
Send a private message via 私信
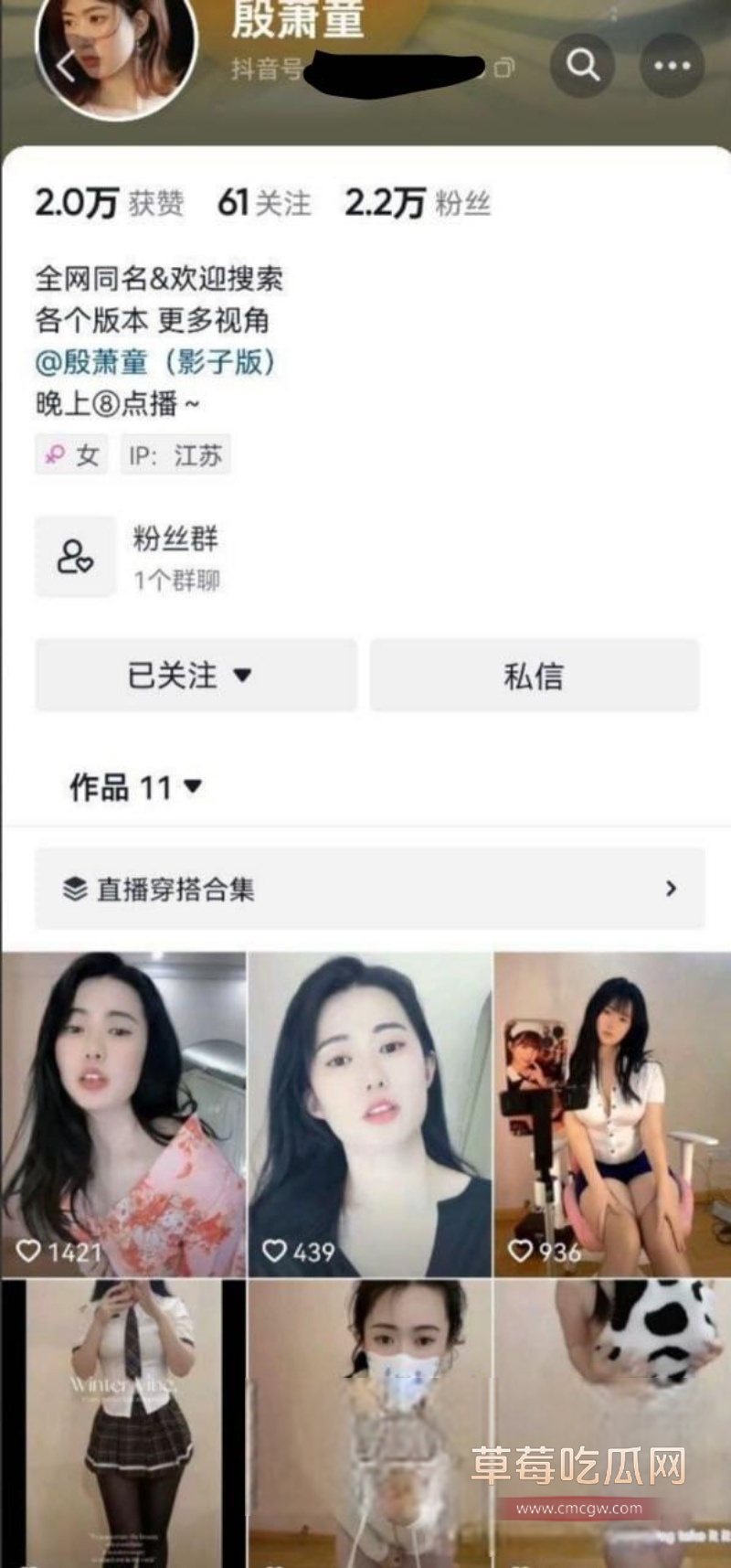tap(535, 676)
